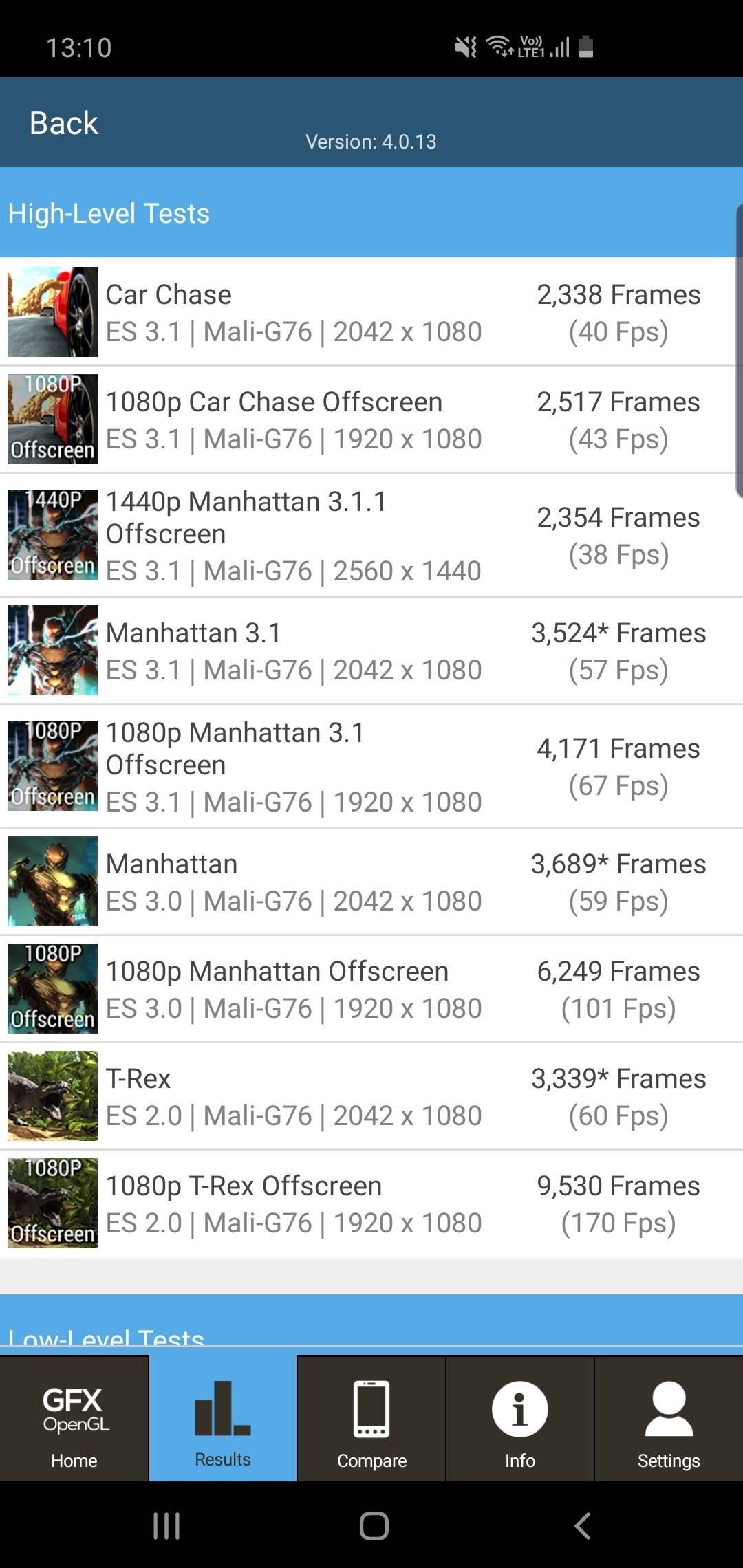The width and height of the screenshot is (743, 1568).
Task: Open the Car Chase result
Action: [x=371, y=312]
